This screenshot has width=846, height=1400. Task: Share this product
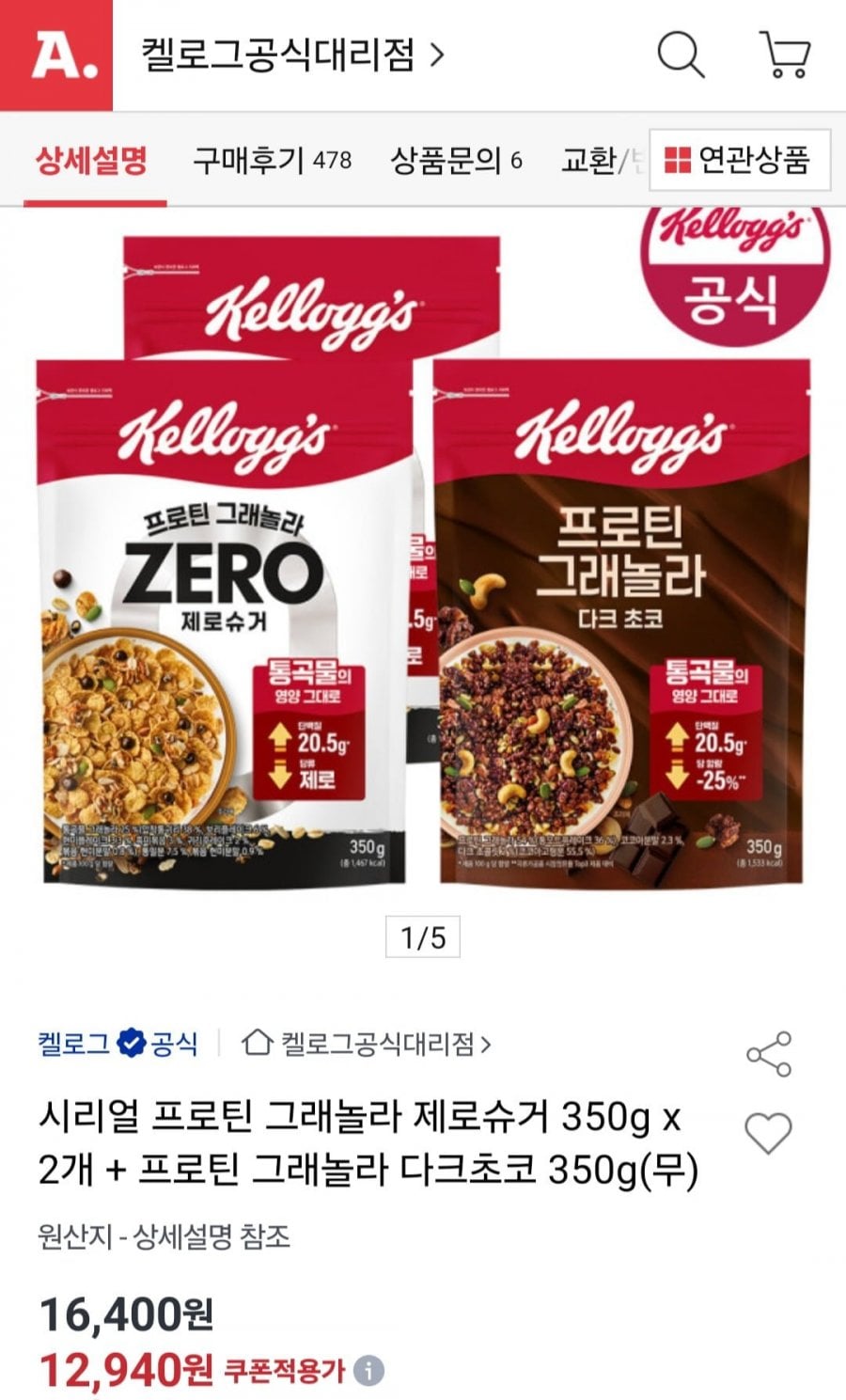(x=769, y=1054)
